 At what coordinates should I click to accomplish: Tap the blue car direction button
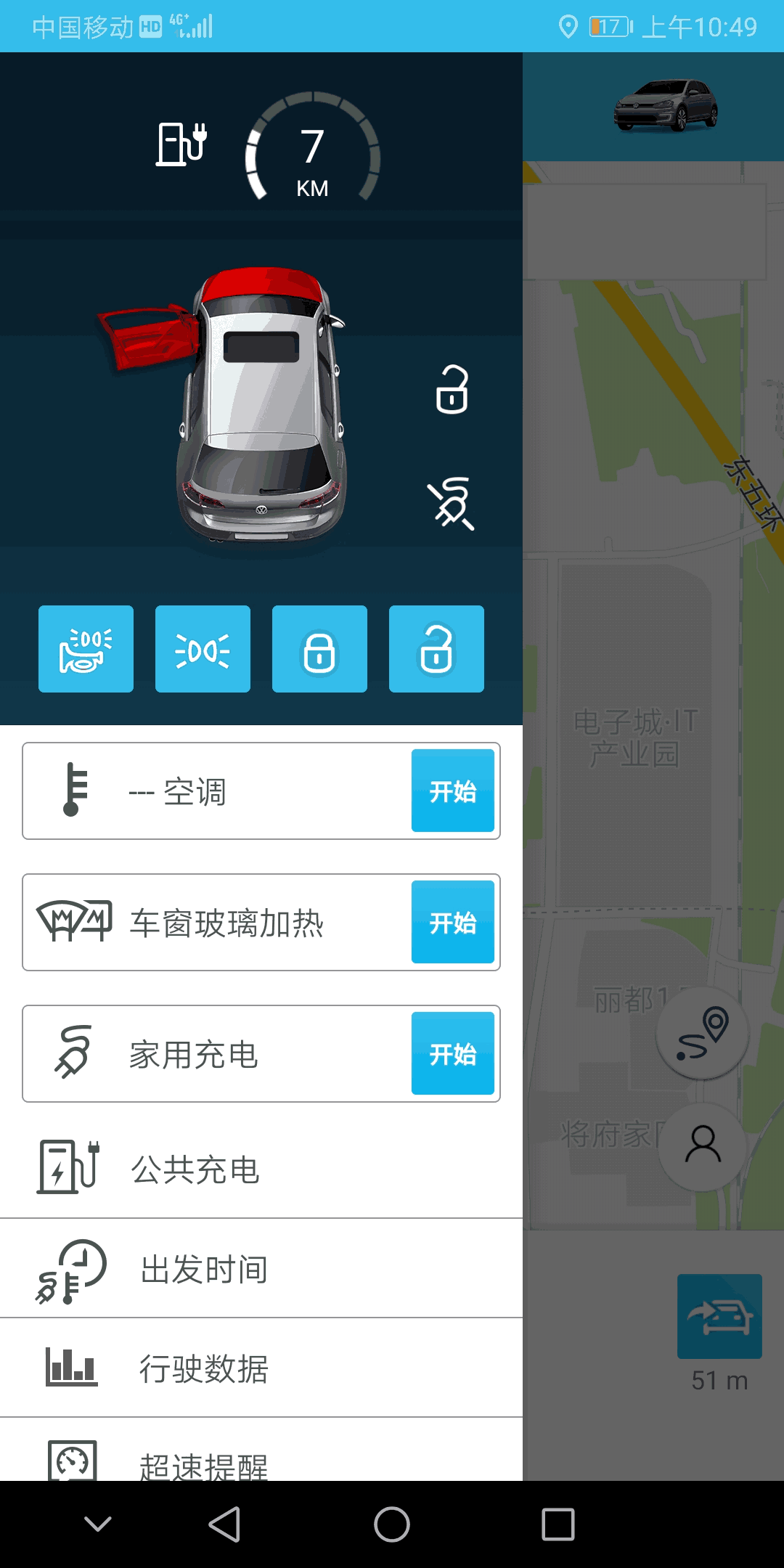[x=719, y=1316]
